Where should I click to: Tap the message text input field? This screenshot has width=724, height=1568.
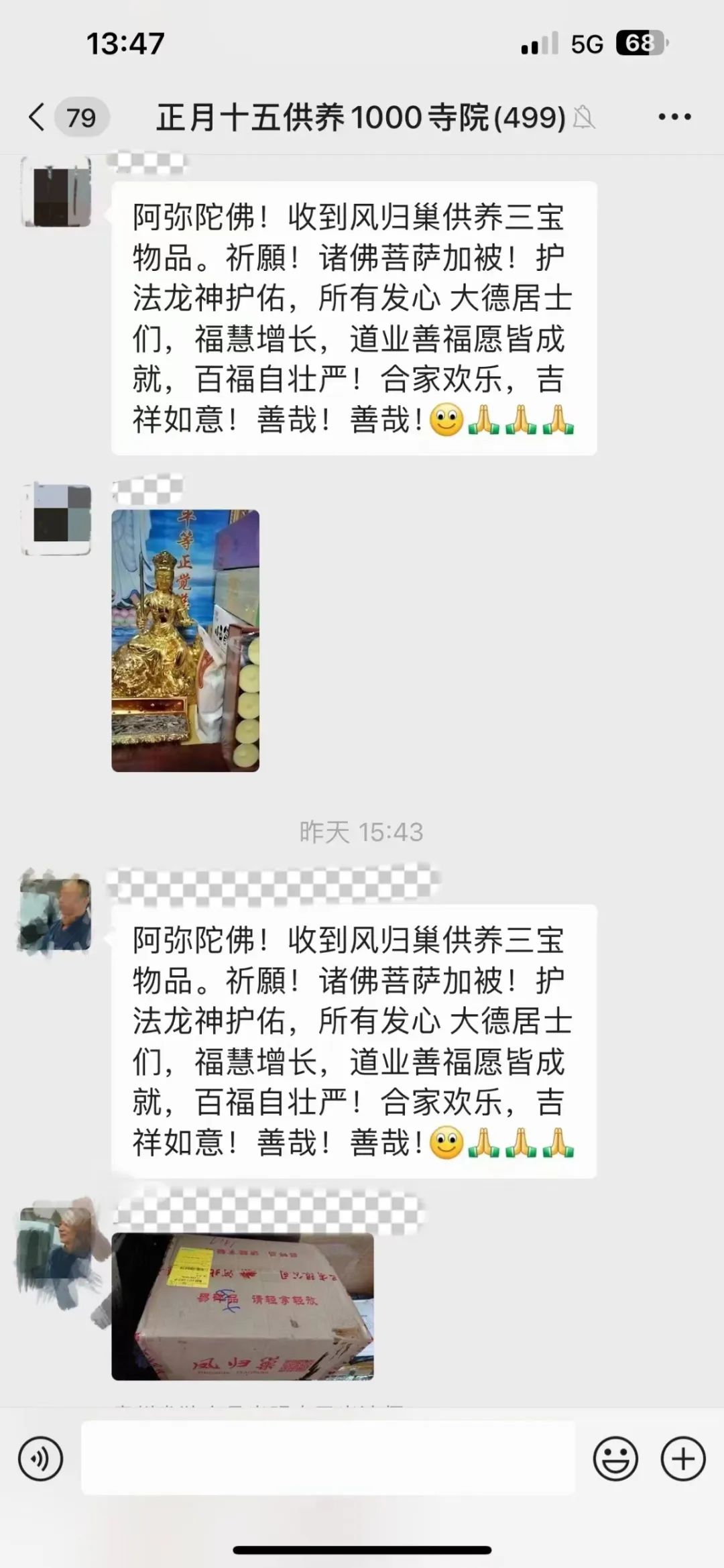click(x=328, y=1458)
